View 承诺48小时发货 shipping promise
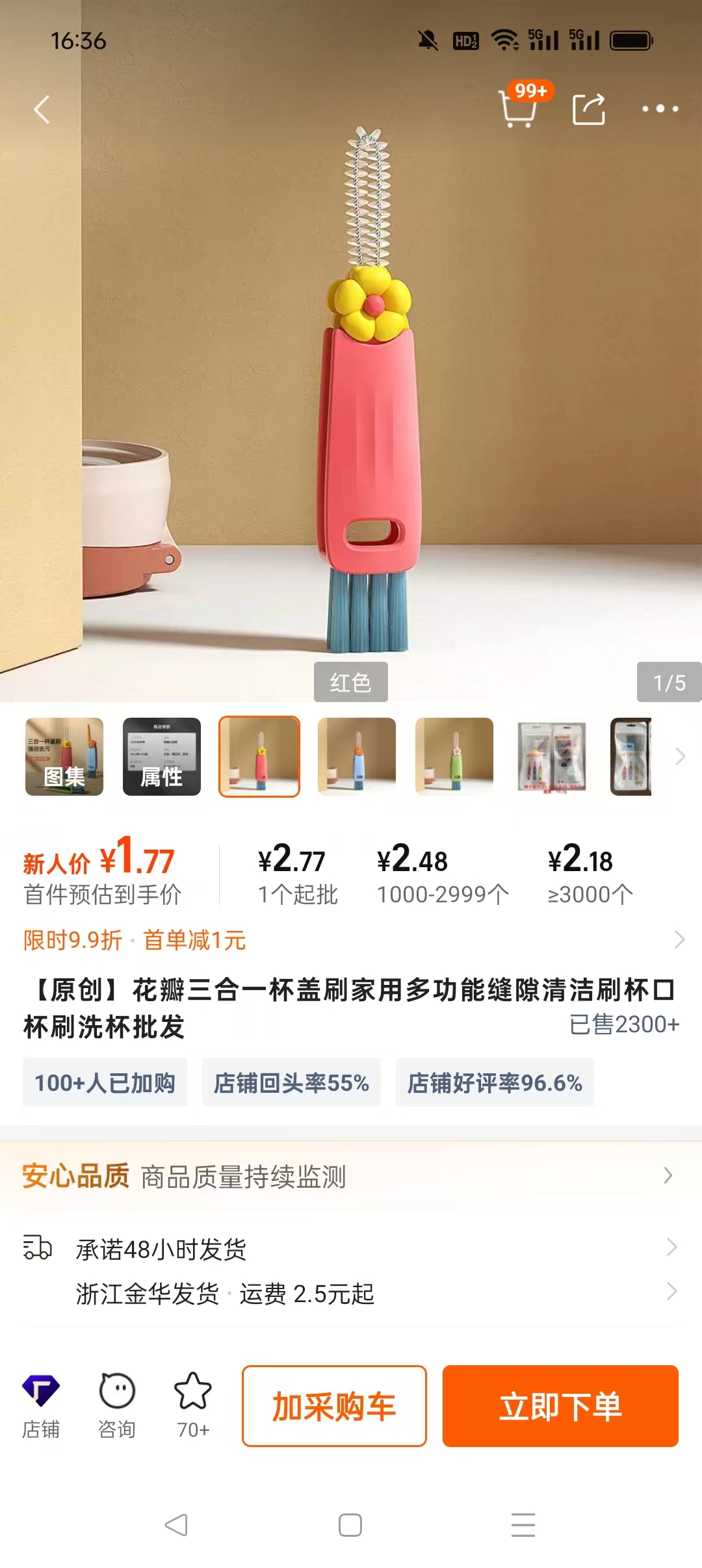 tap(351, 1249)
